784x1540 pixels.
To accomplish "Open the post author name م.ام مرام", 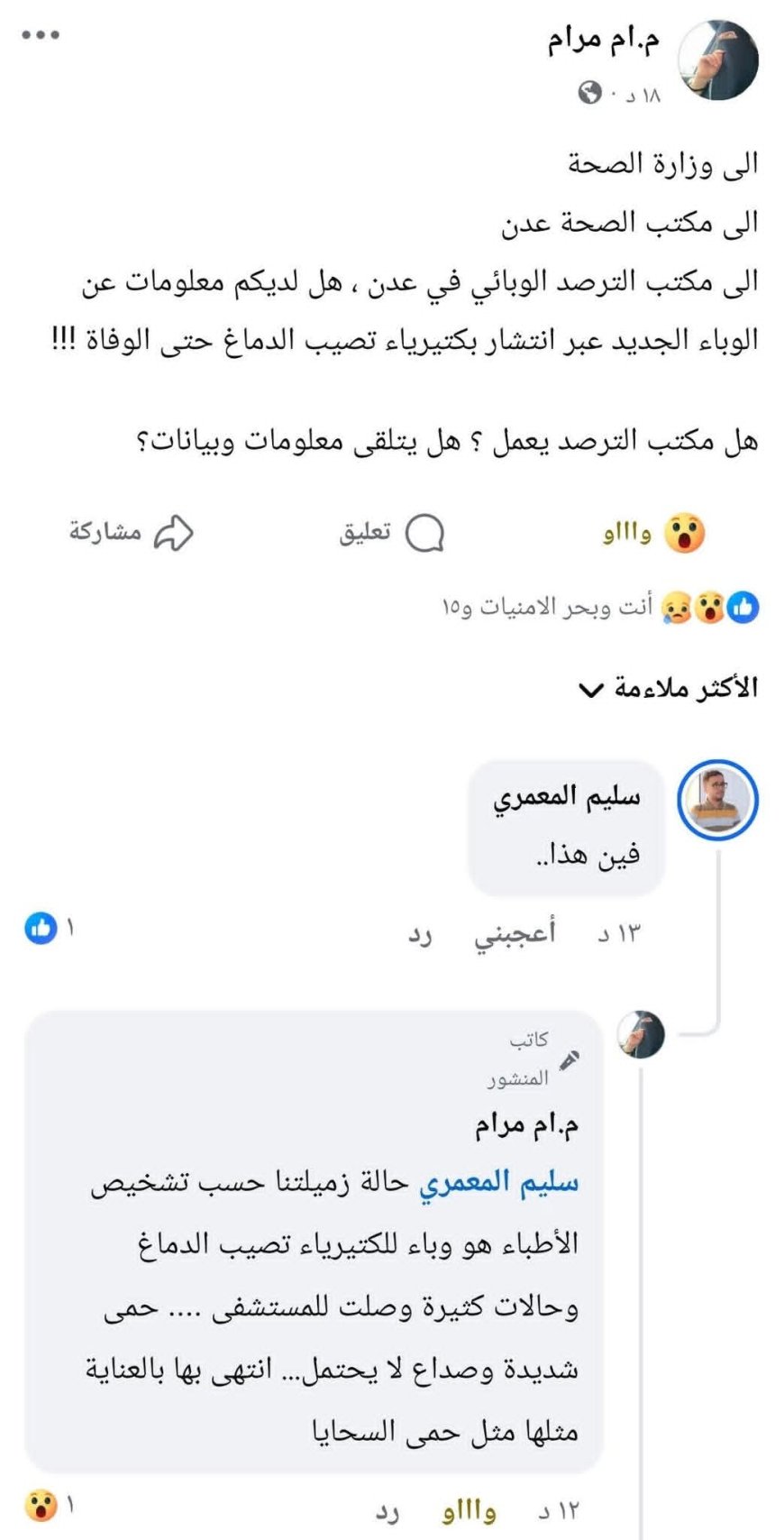I will pos(603,41).
